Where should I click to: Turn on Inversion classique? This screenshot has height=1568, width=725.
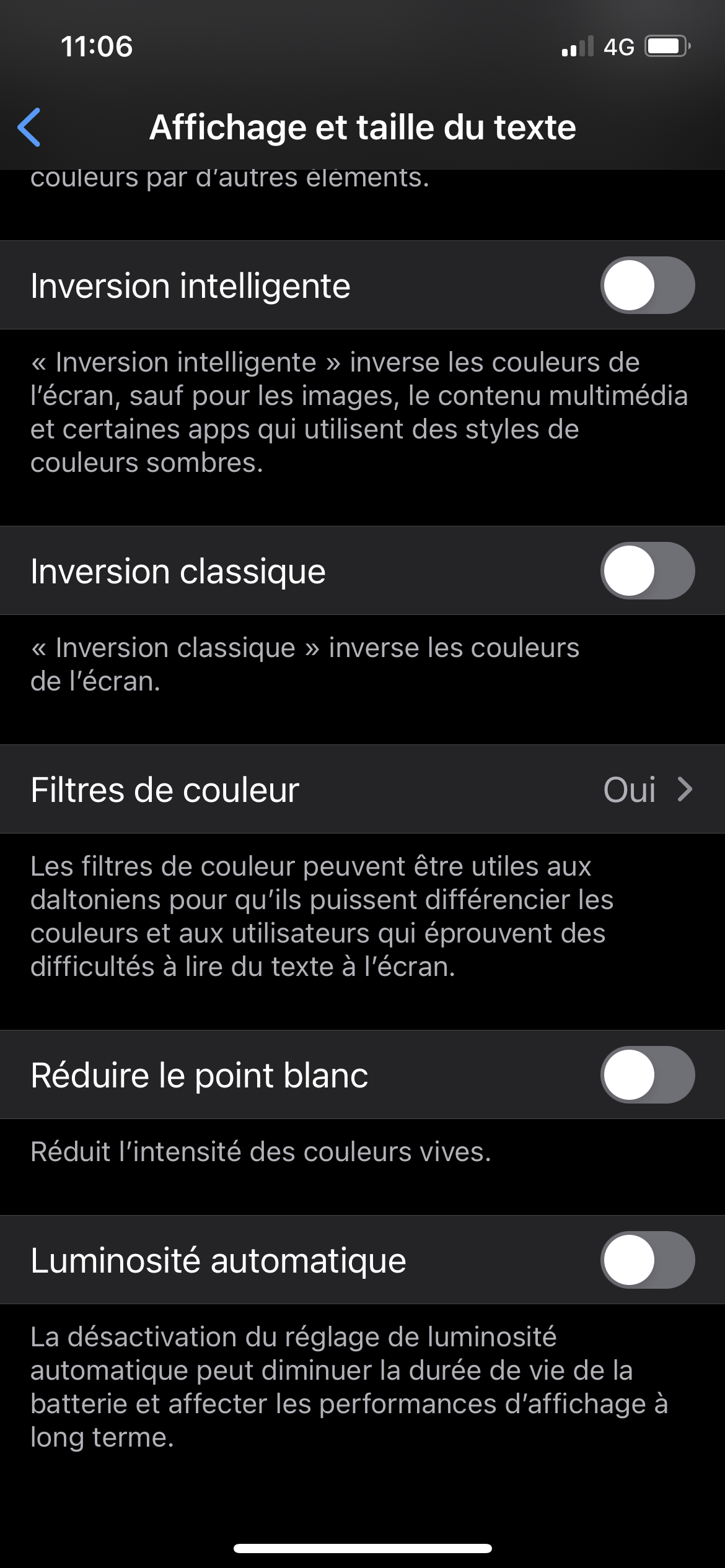tap(647, 570)
